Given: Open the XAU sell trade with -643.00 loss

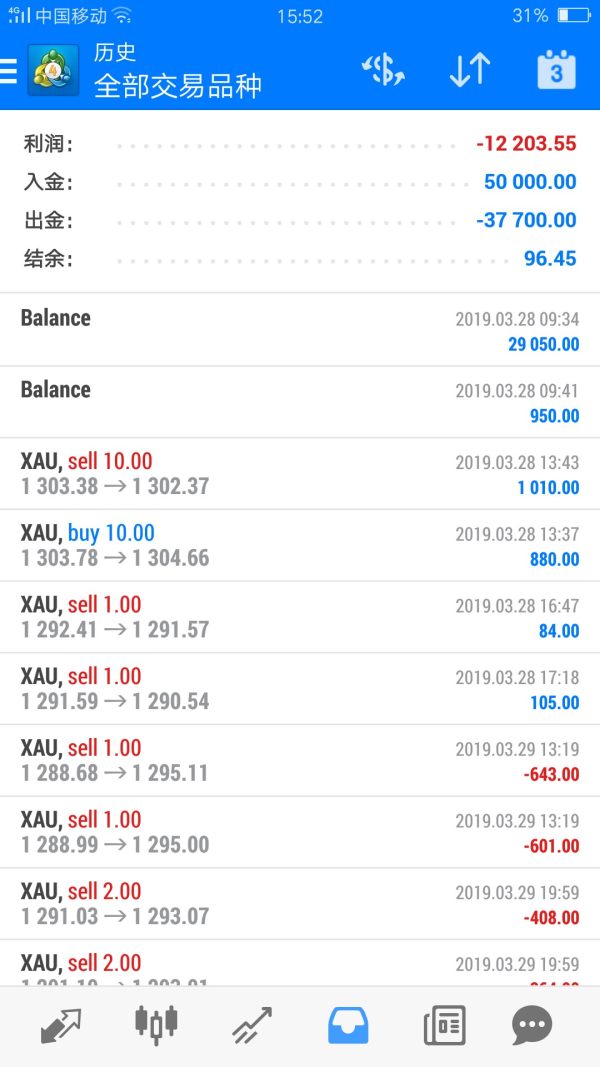Looking at the screenshot, I should point(300,761).
